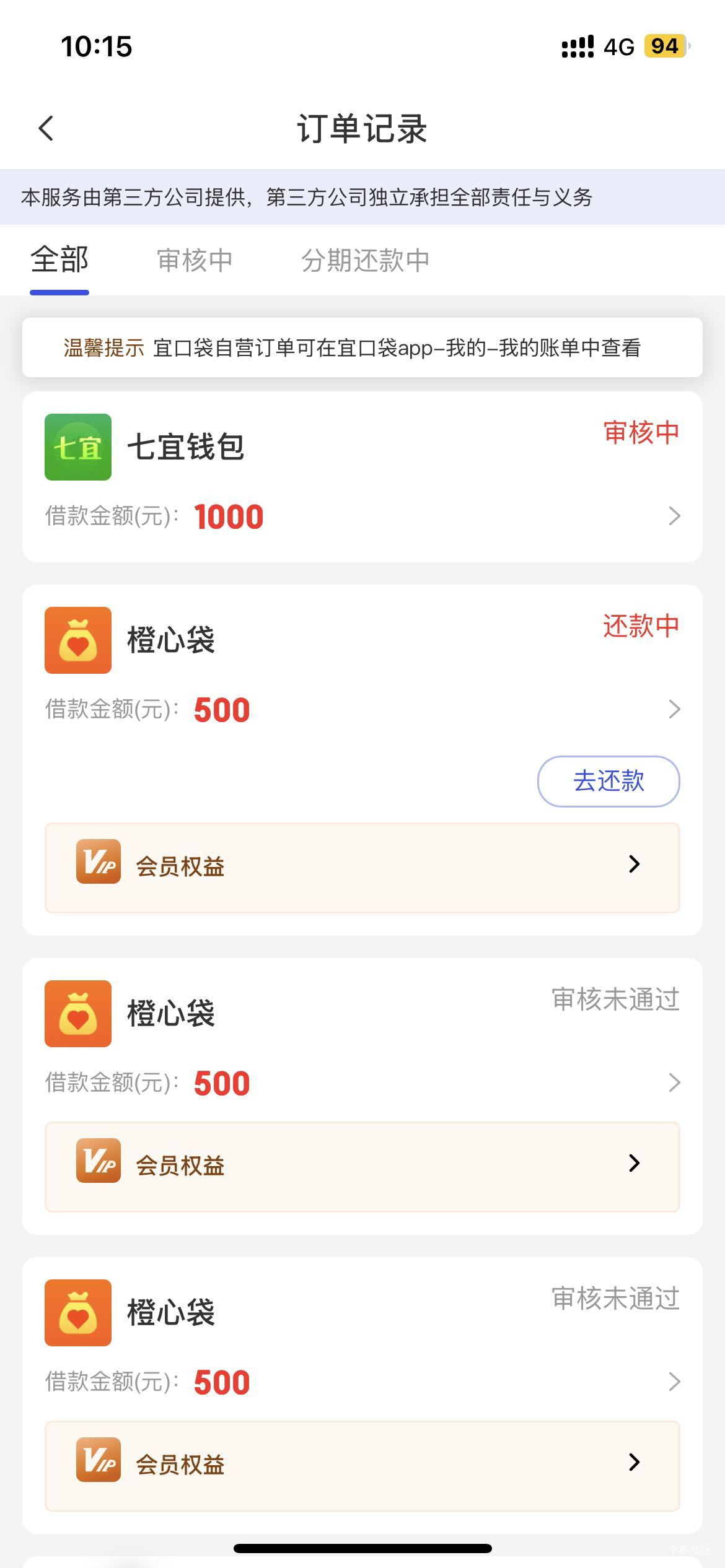Select the 全部 tab

(59, 259)
